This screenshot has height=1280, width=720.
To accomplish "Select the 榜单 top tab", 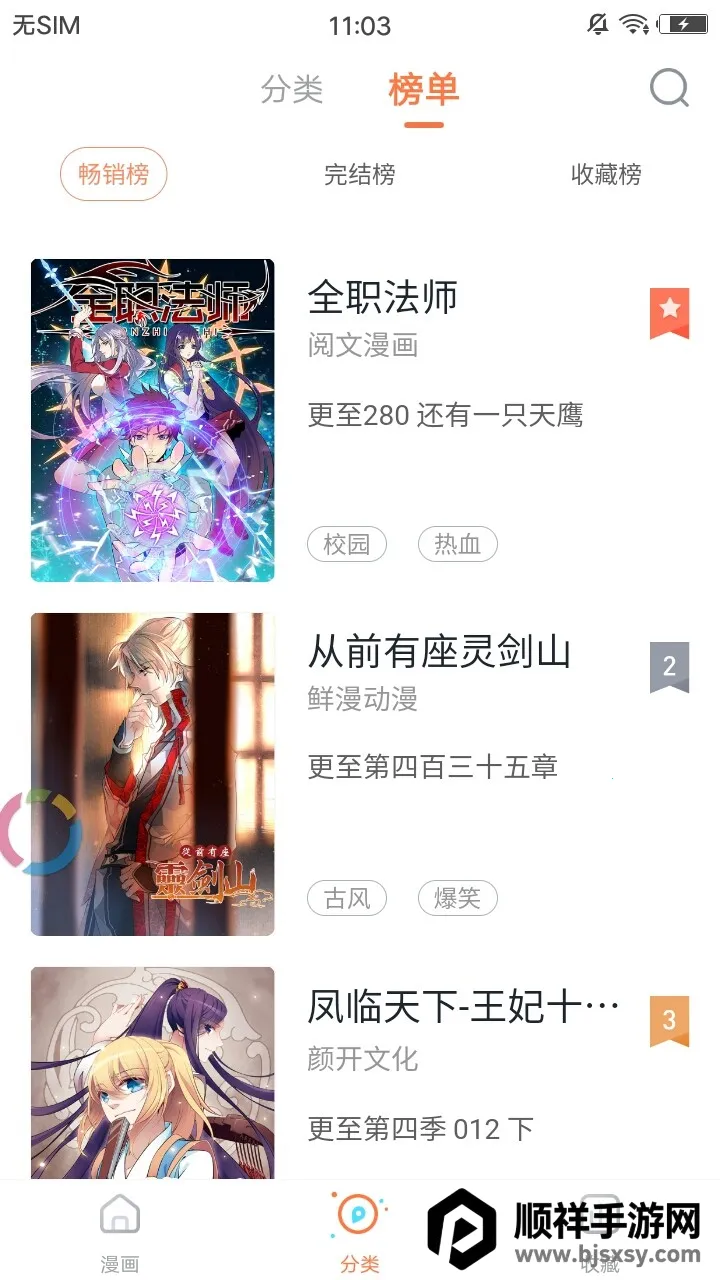I will pos(424,90).
